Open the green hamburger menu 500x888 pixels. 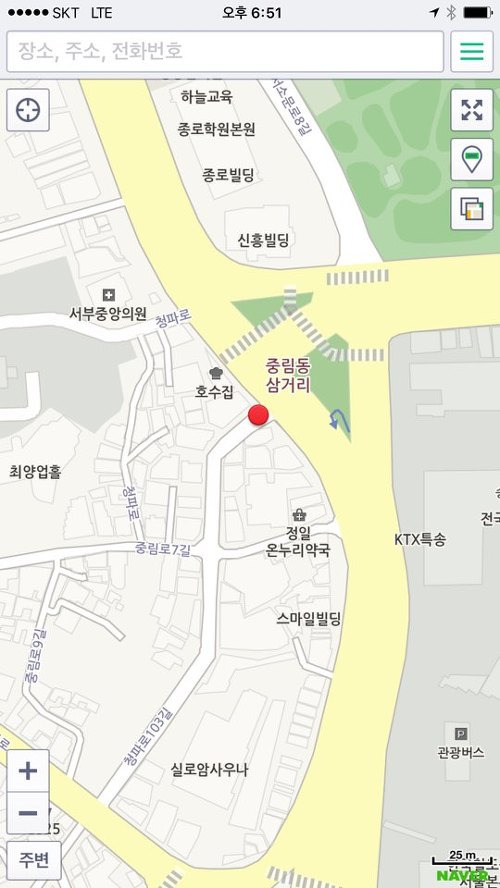tap(472, 52)
